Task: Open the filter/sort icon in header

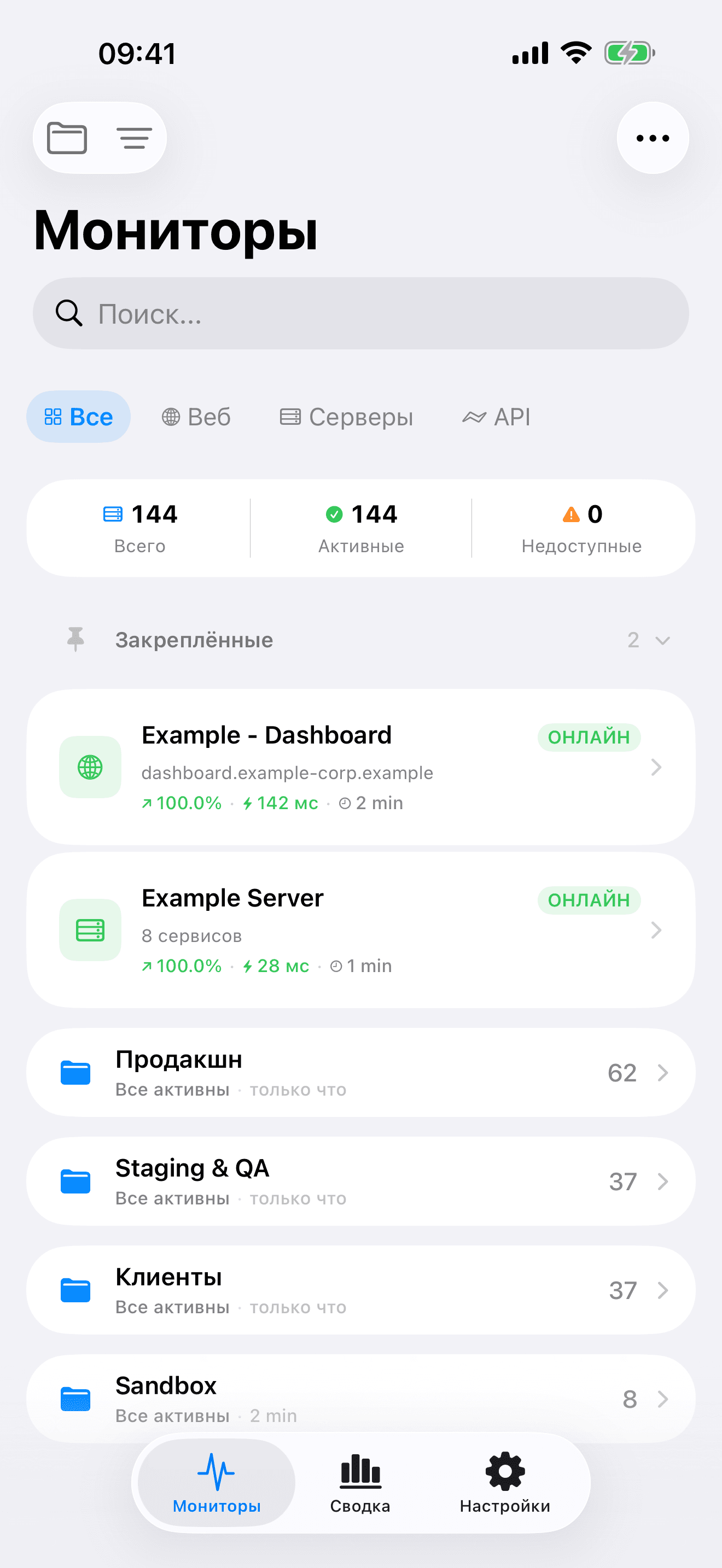Action: pyautogui.click(x=134, y=138)
